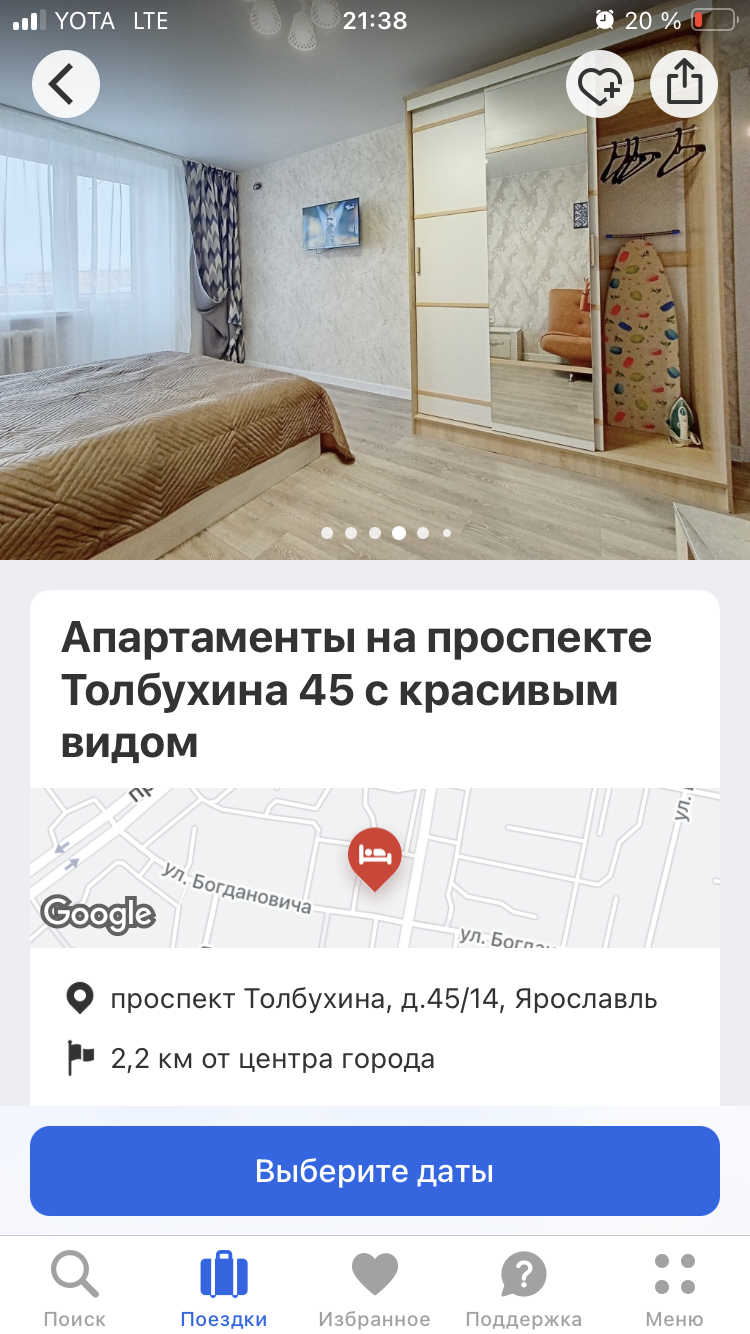Open the Меню tab

pos(674,1288)
